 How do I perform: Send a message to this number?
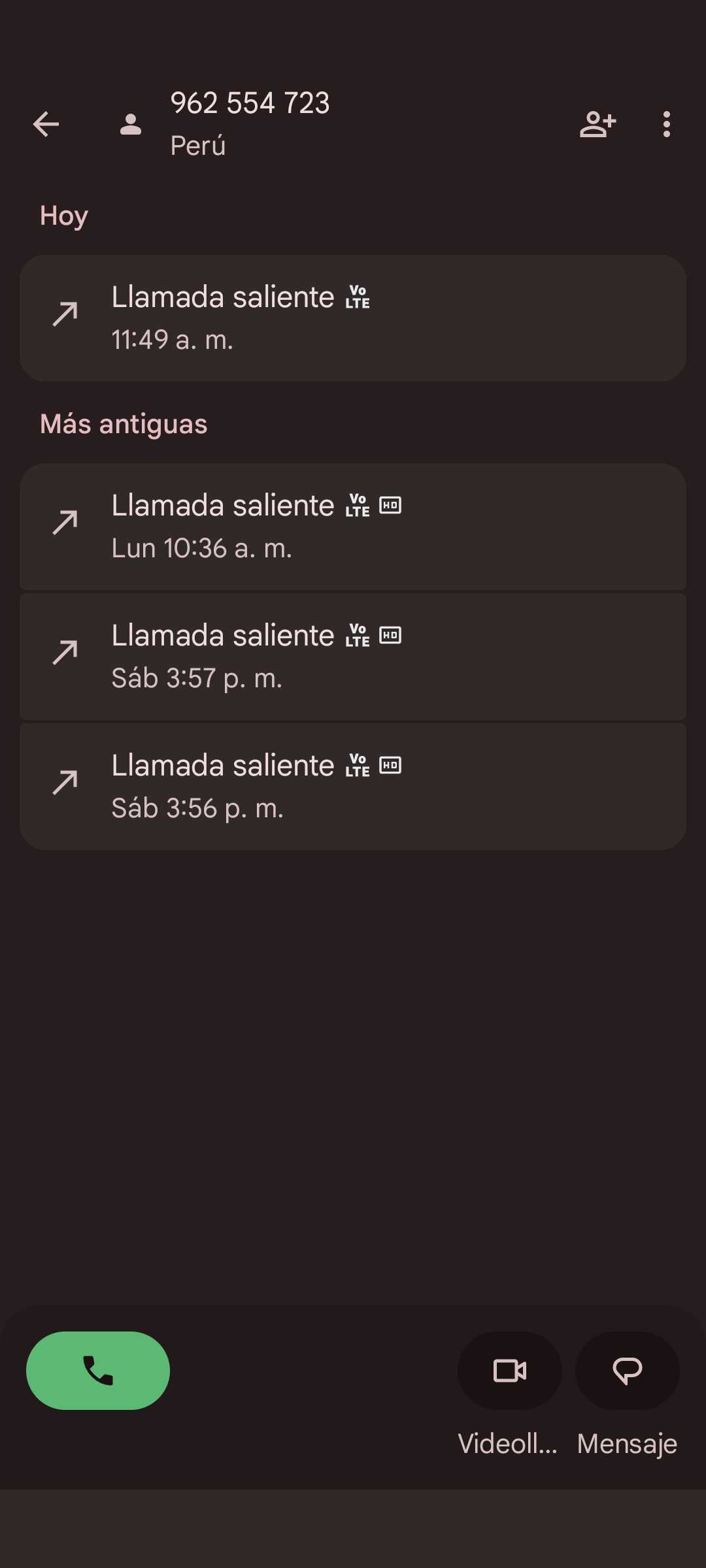pos(627,1370)
